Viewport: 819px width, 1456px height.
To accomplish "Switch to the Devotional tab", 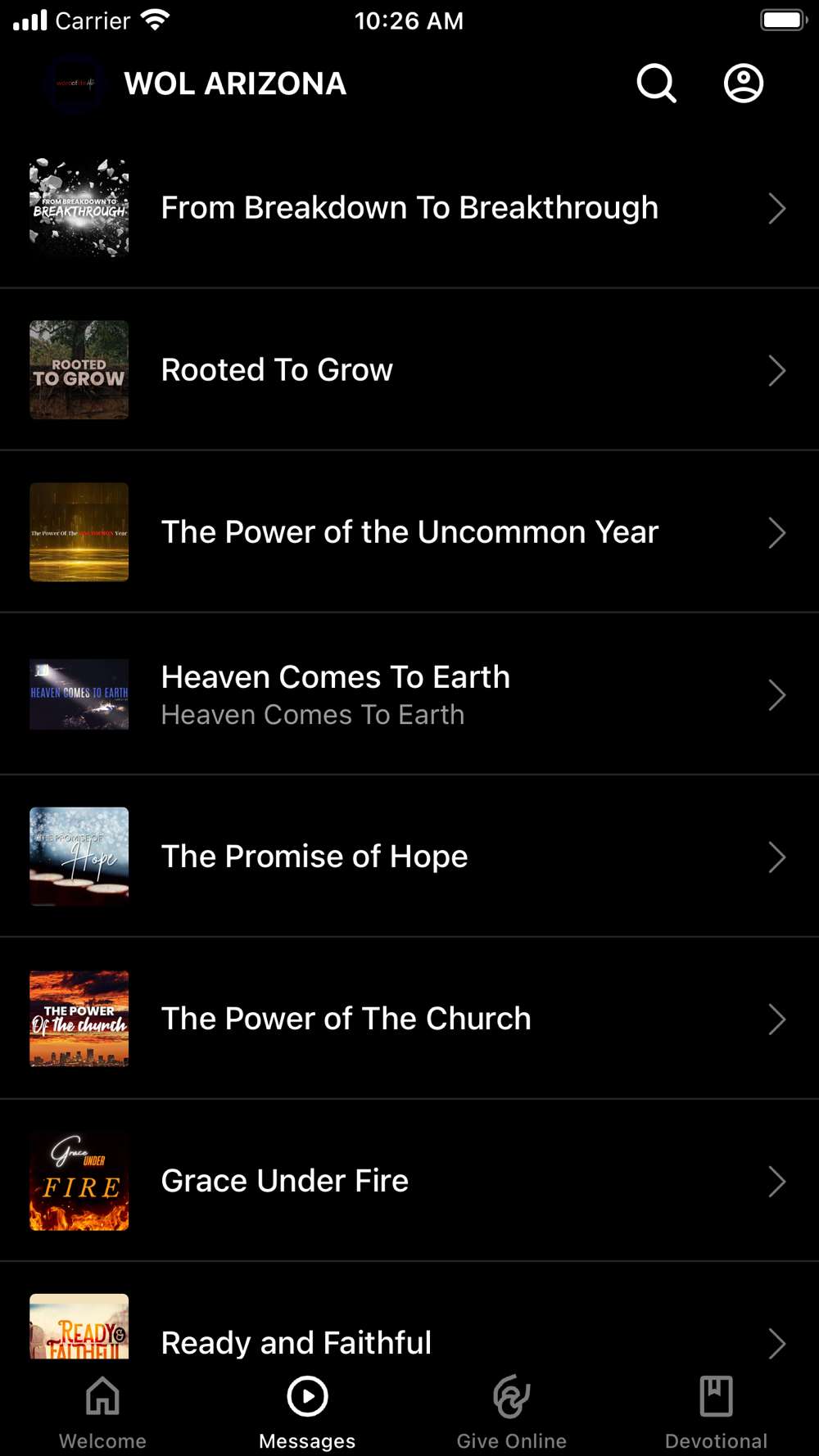I will pyautogui.click(x=717, y=1412).
